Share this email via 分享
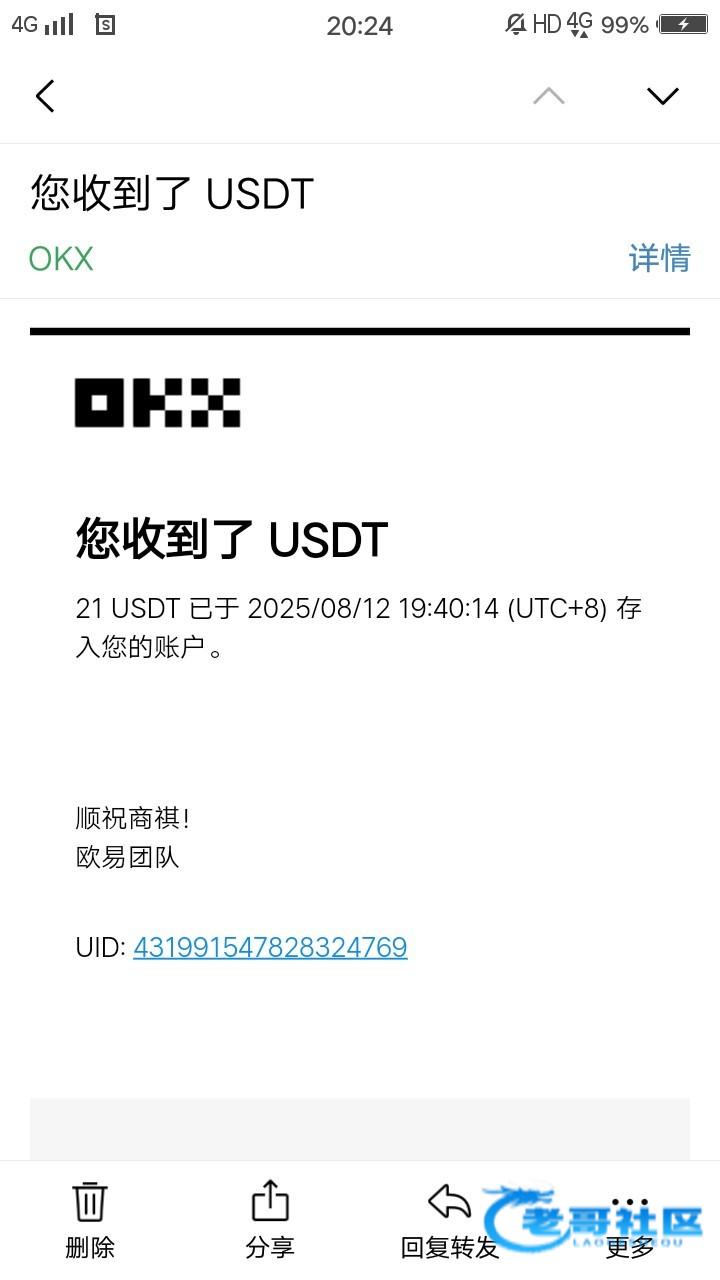 tap(270, 1220)
